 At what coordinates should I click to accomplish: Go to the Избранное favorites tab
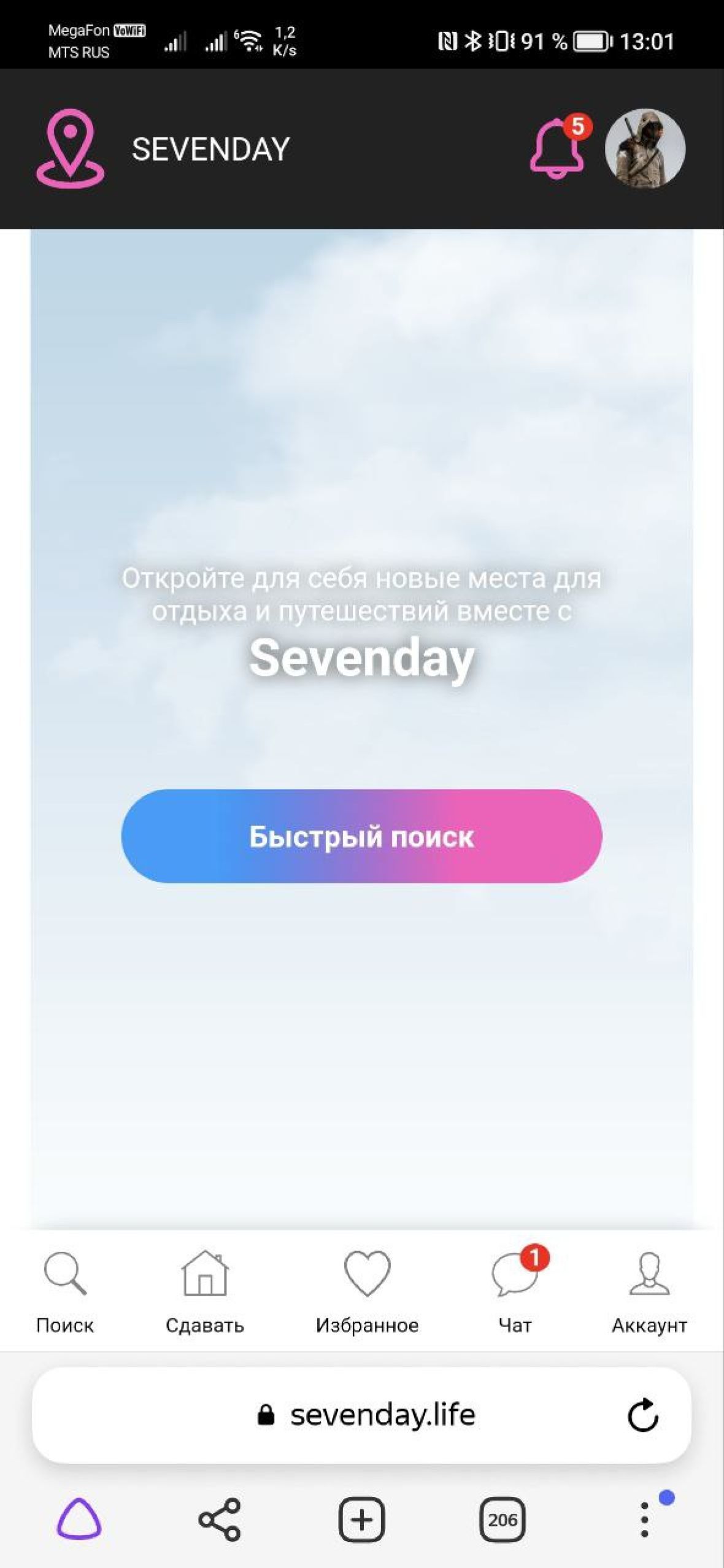(367, 1289)
